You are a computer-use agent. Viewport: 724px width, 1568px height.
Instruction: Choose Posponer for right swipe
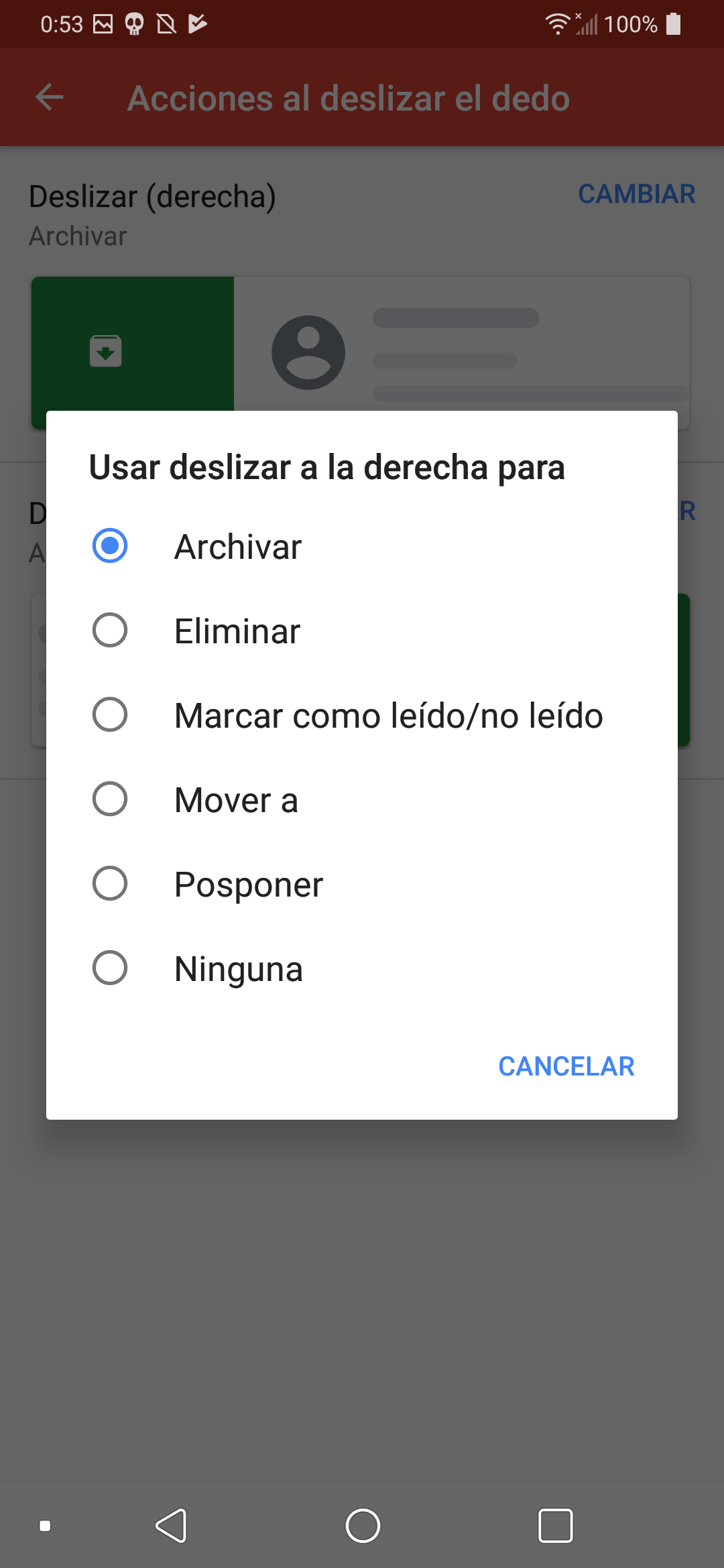click(362, 884)
